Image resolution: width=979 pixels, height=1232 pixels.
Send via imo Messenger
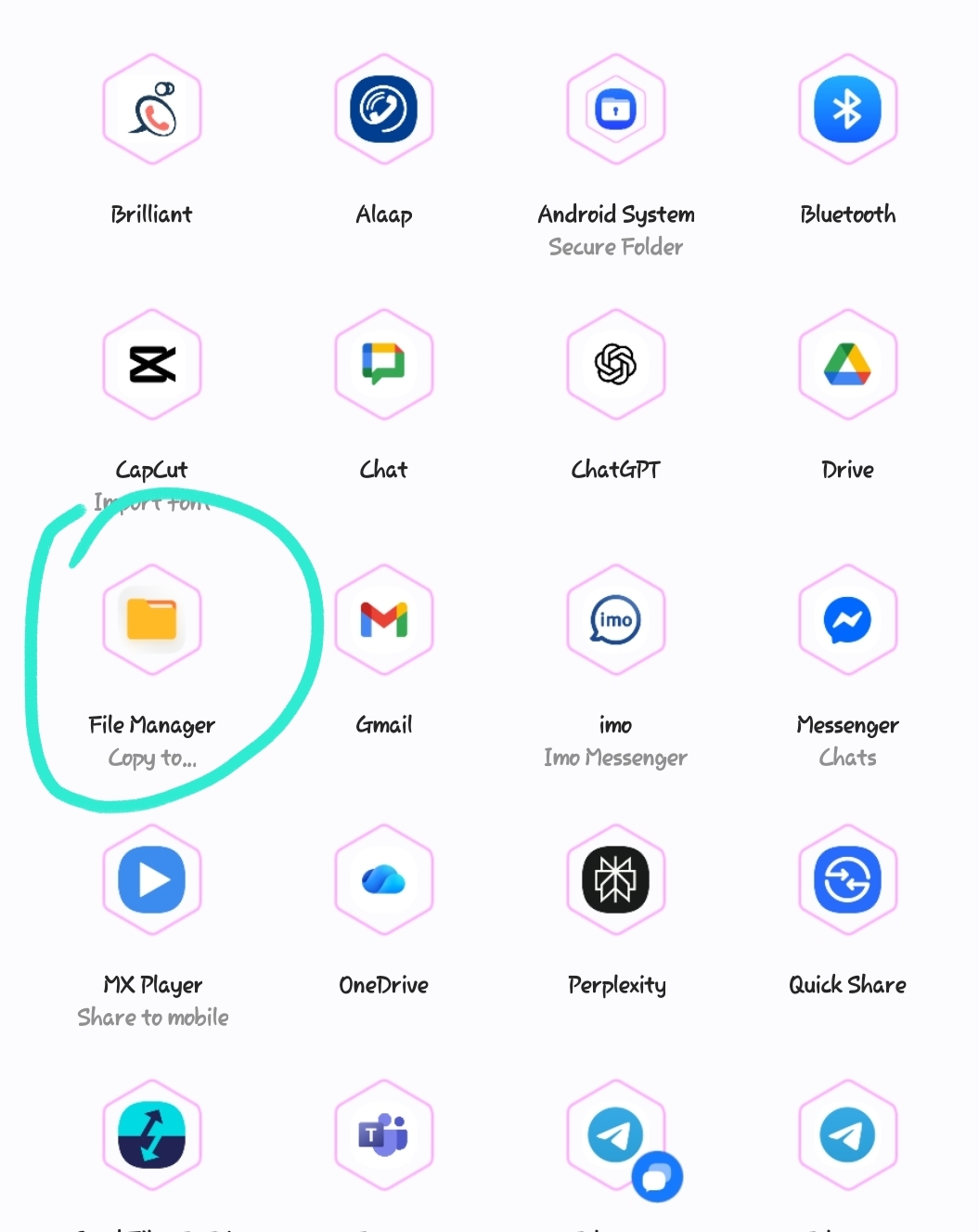point(615,620)
